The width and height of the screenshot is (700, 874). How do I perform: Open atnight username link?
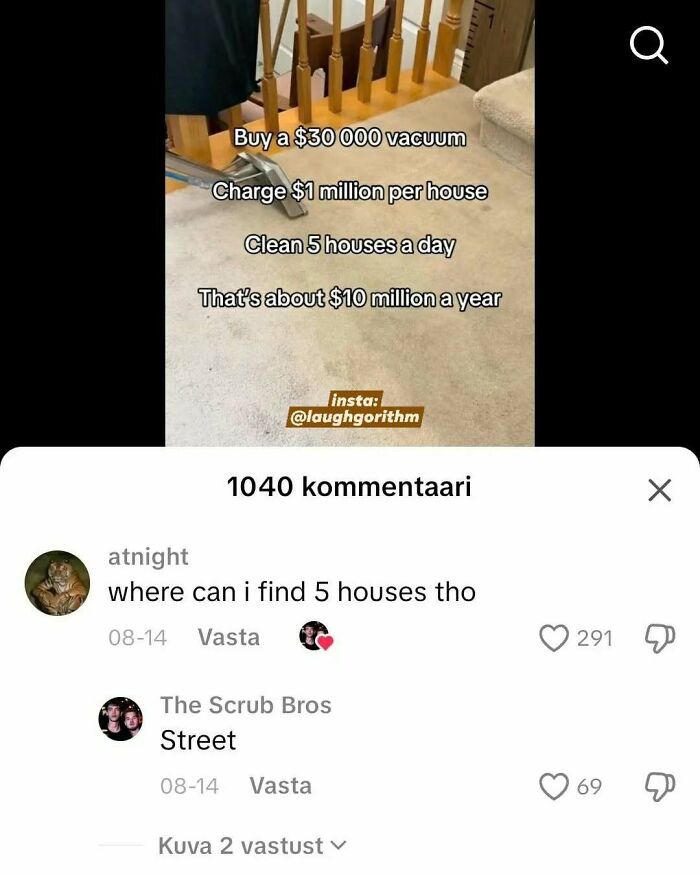point(148,557)
